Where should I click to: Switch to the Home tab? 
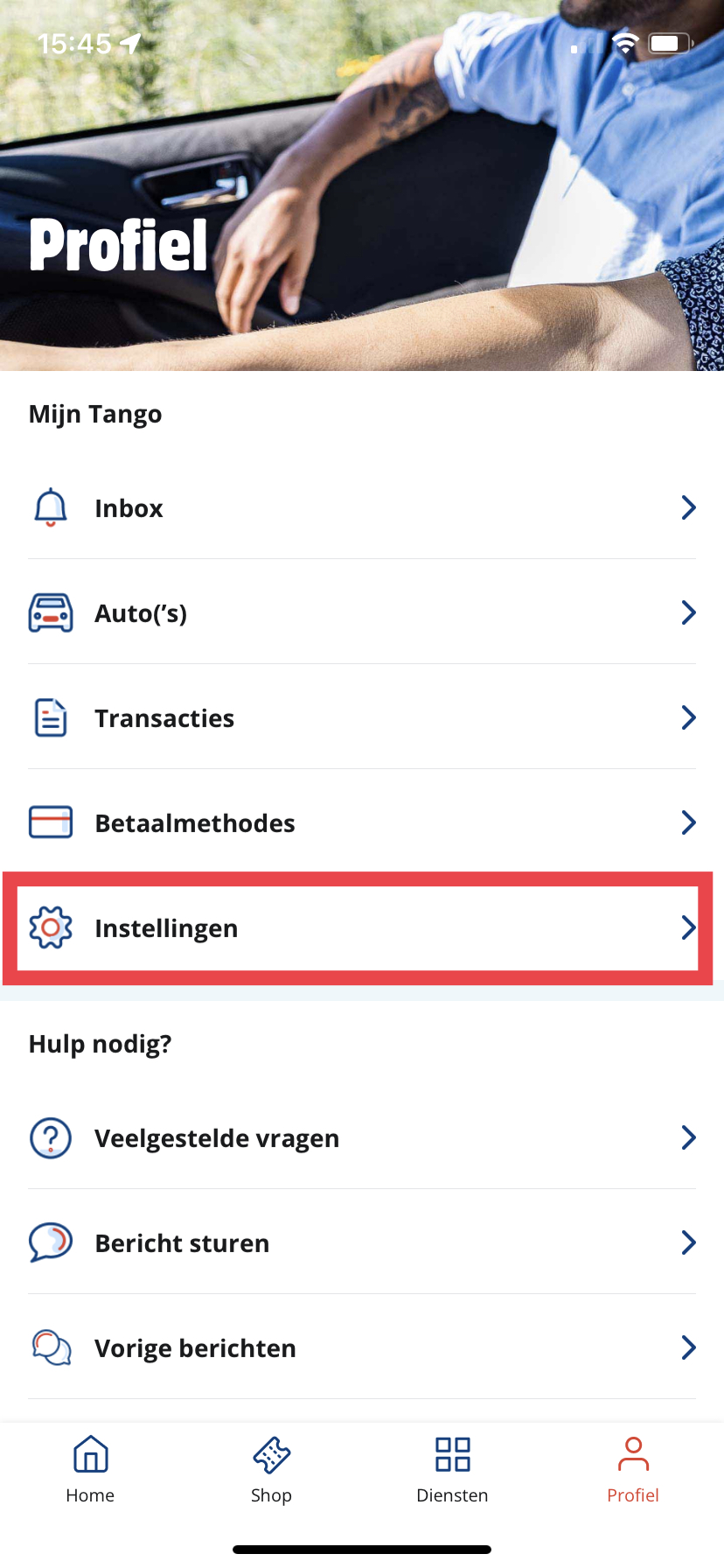pos(91,1470)
